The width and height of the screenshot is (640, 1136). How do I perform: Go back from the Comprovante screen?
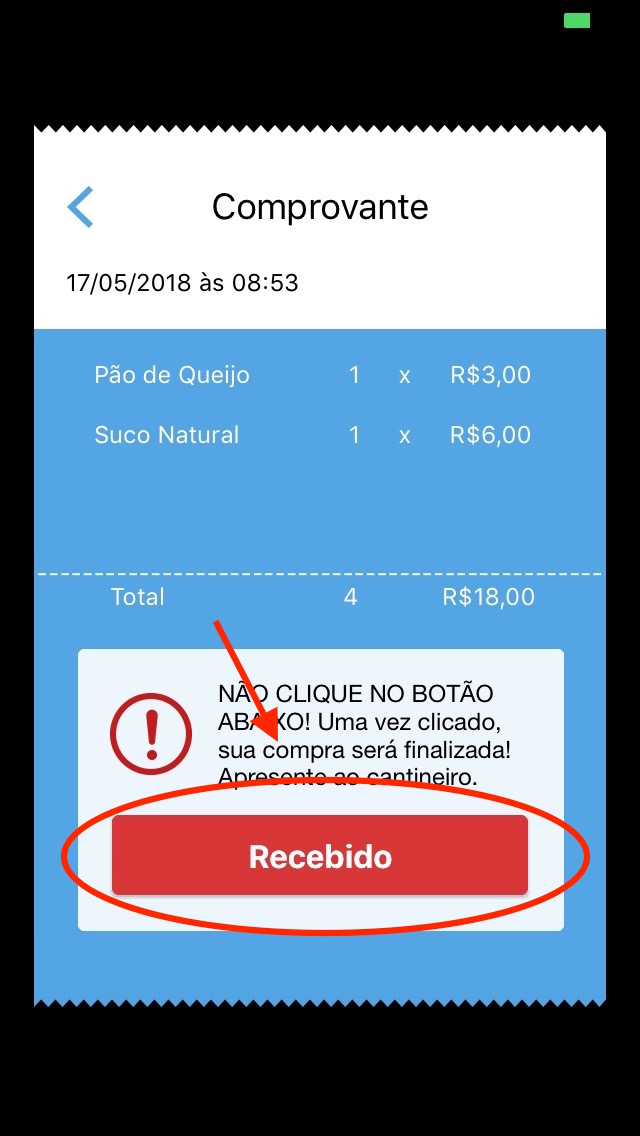(x=81, y=207)
